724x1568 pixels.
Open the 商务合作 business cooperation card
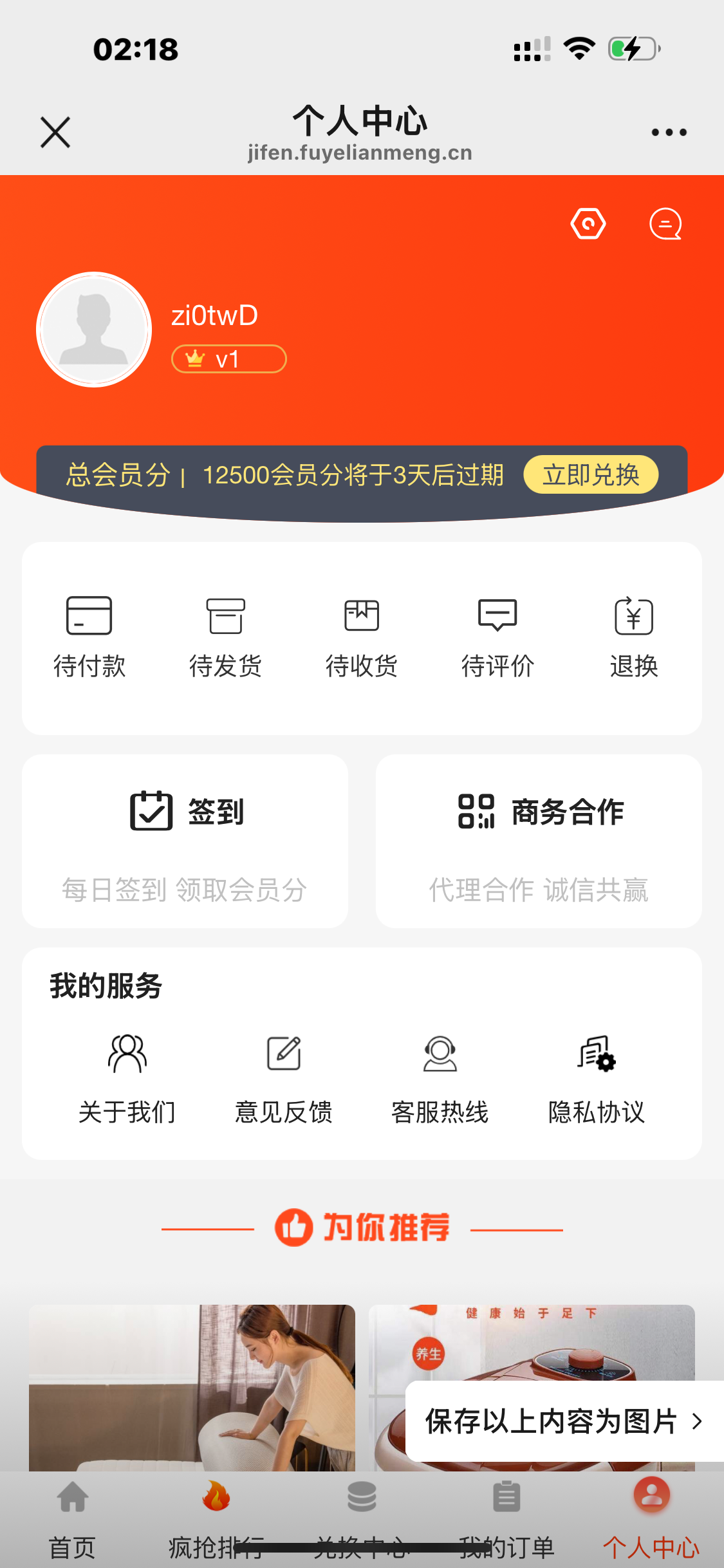pyautogui.click(x=539, y=841)
